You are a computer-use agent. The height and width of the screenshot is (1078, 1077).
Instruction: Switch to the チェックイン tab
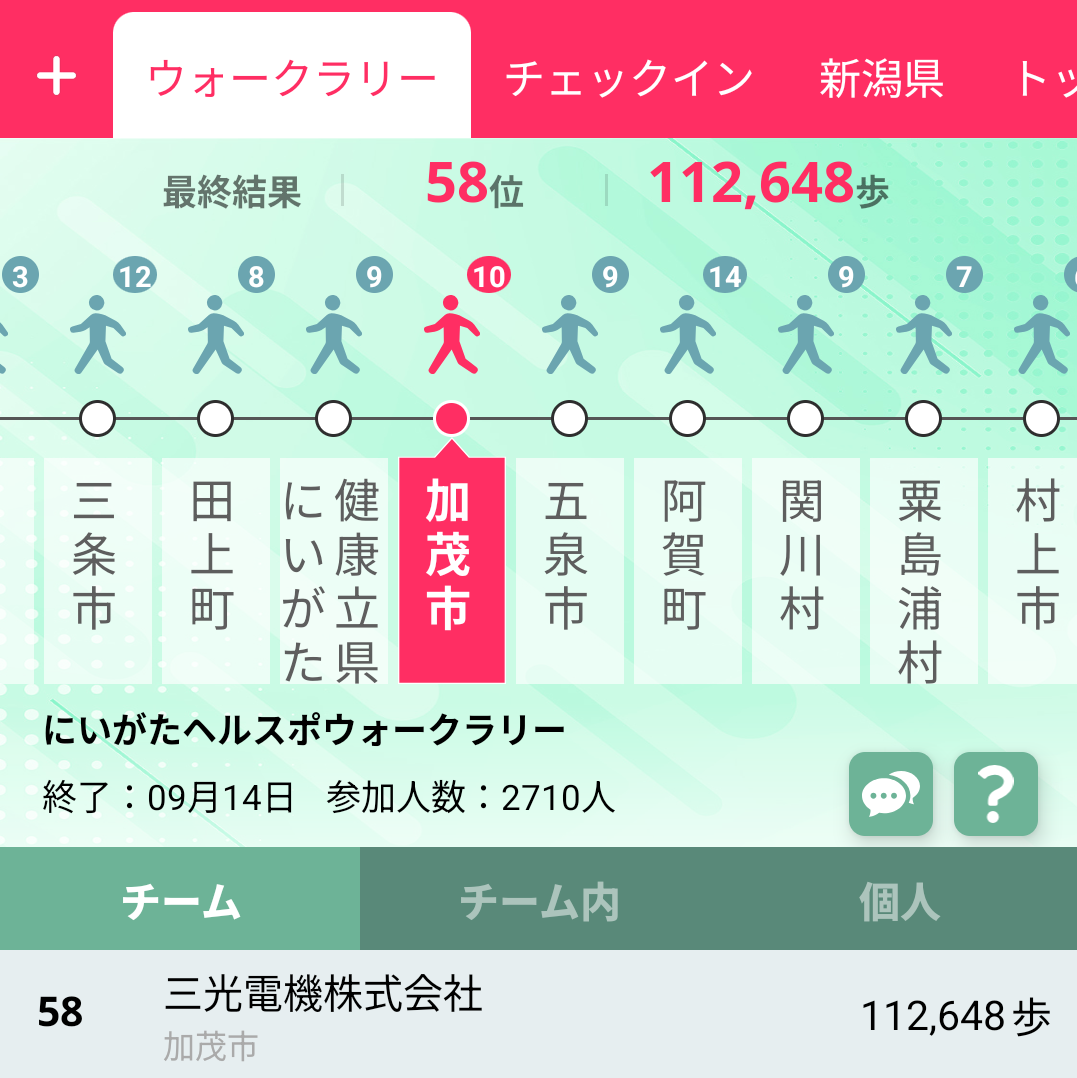[629, 78]
